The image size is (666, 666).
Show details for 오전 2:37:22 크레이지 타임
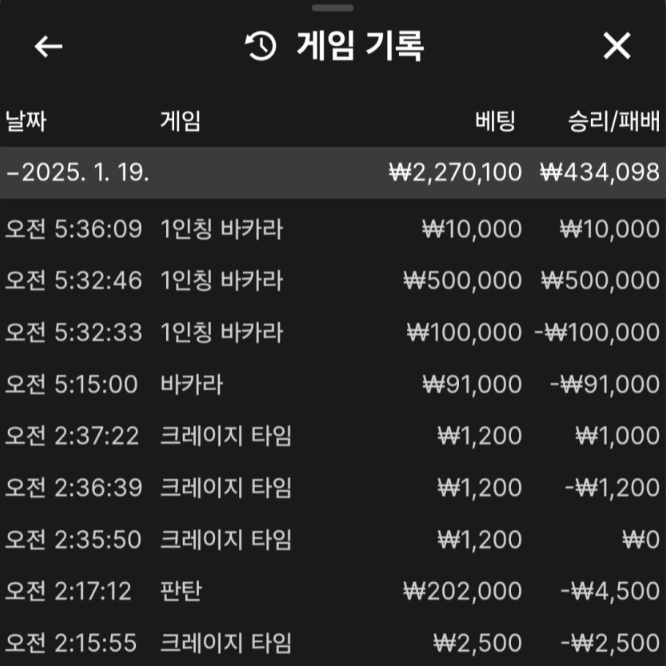pyautogui.click(x=333, y=436)
